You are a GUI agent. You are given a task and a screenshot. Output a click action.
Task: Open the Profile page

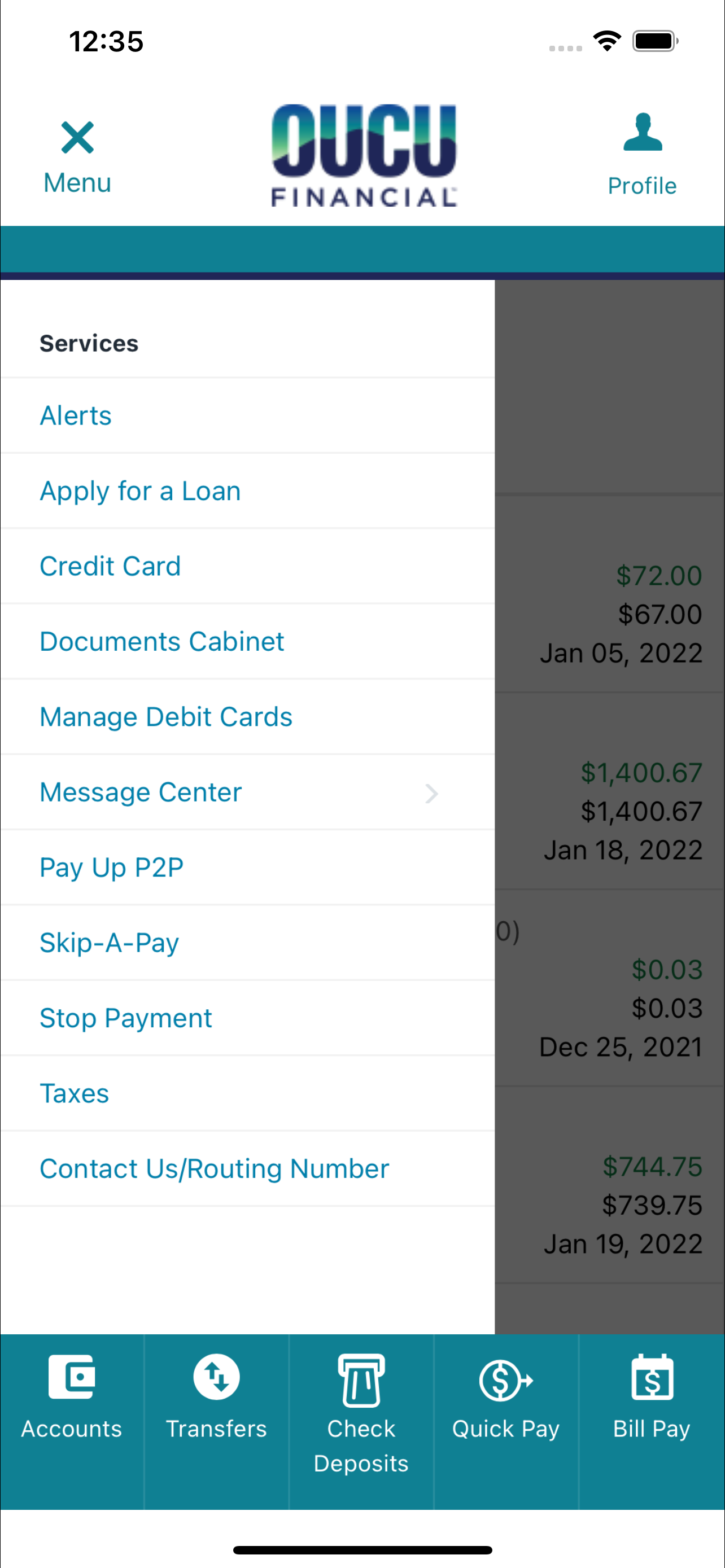coord(642,155)
